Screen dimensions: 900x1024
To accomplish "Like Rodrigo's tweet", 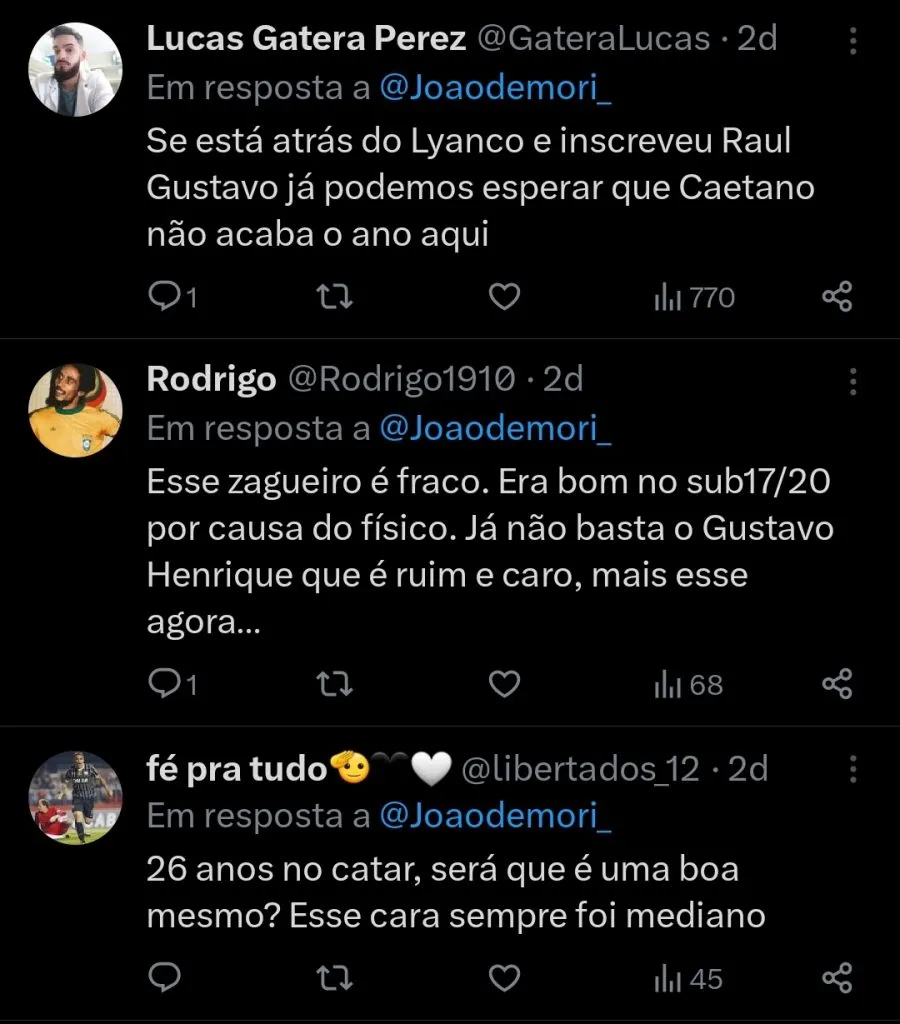I will [504, 684].
